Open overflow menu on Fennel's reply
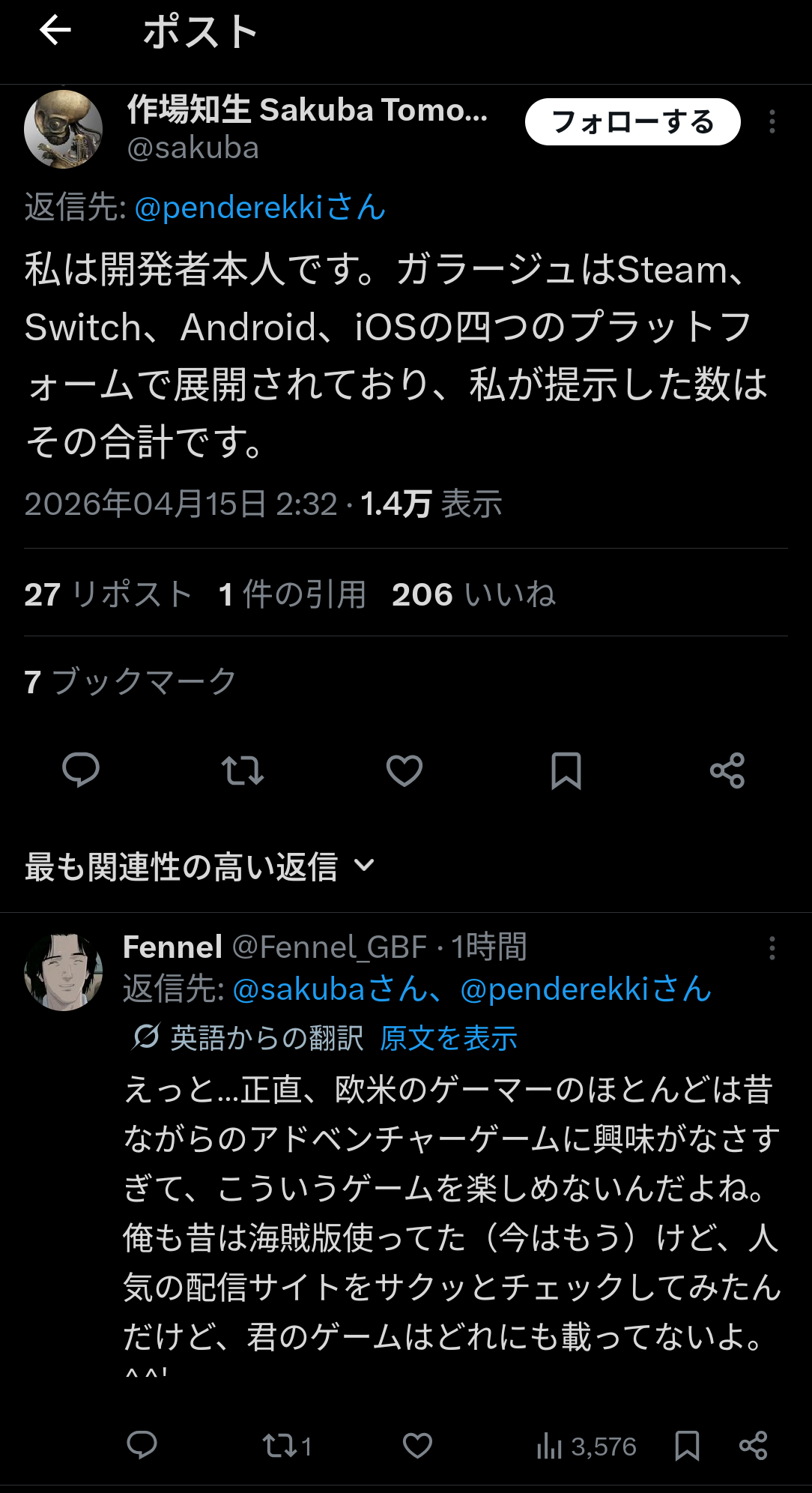The width and height of the screenshot is (812, 1493). tap(772, 948)
